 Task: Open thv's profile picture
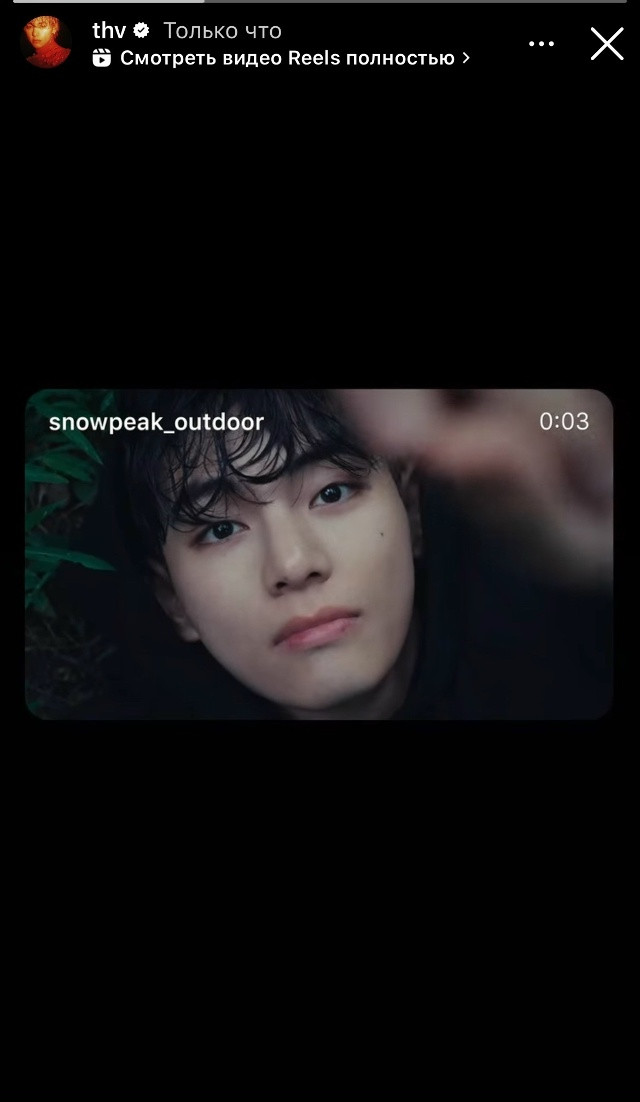(x=46, y=42)
